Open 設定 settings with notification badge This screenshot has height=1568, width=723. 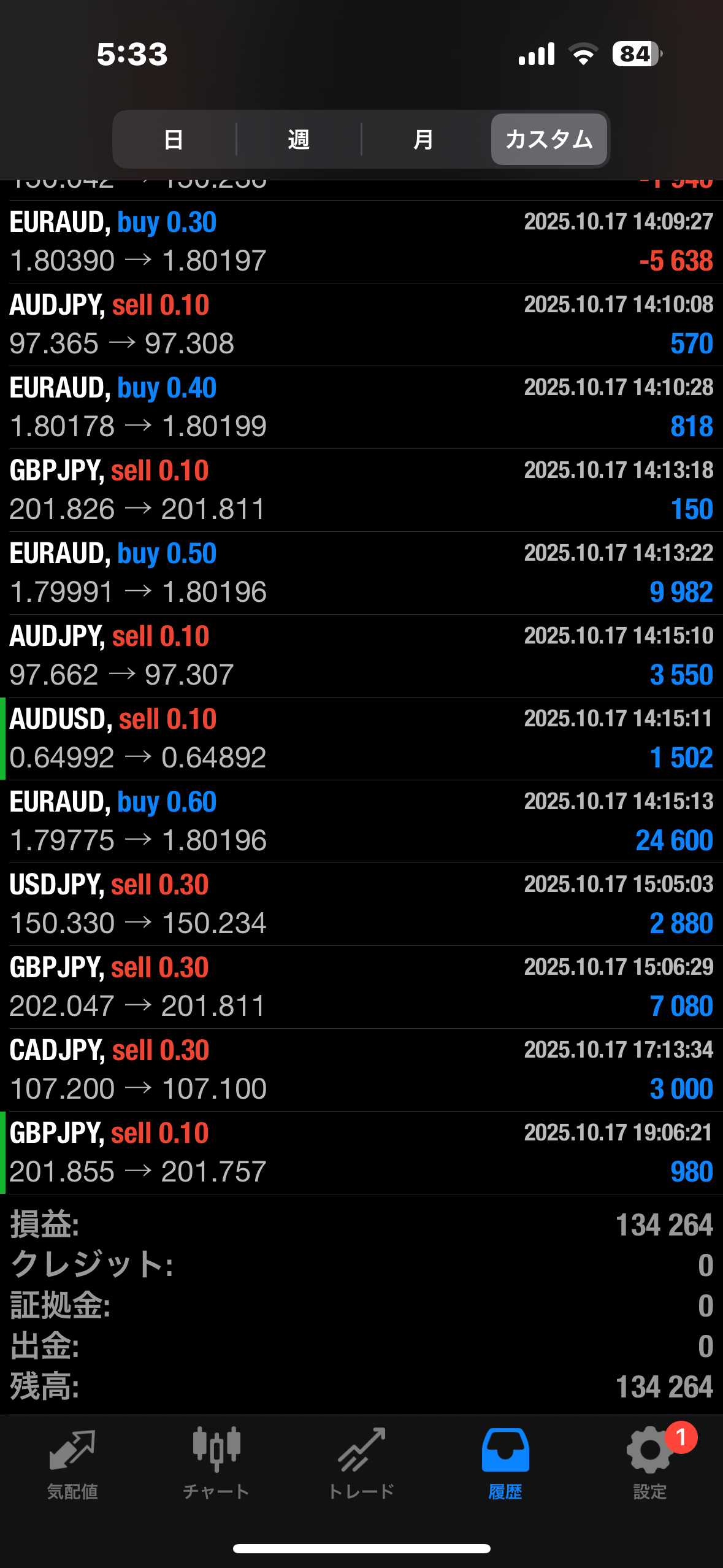650,1464
